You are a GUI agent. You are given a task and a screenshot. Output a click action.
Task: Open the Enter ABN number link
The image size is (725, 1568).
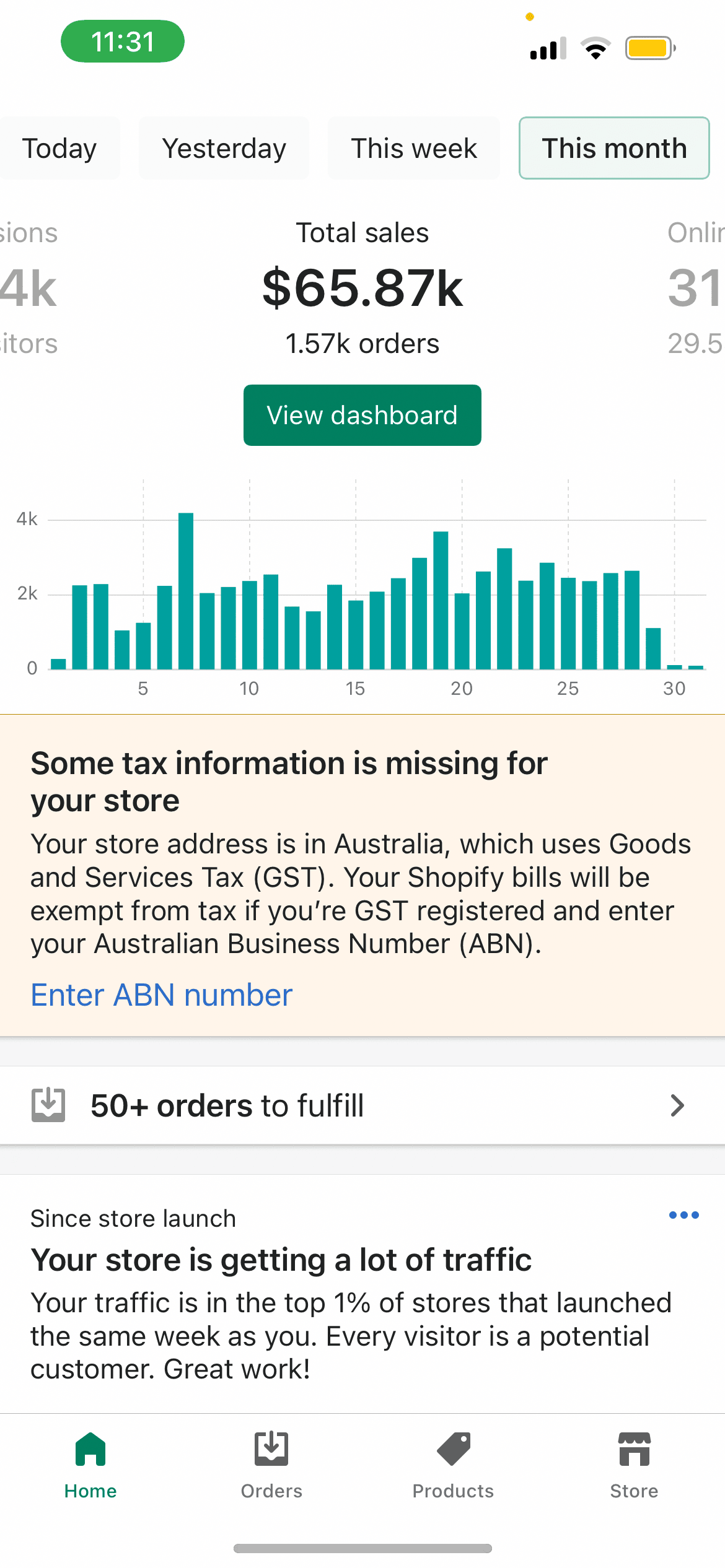[161, 995]
